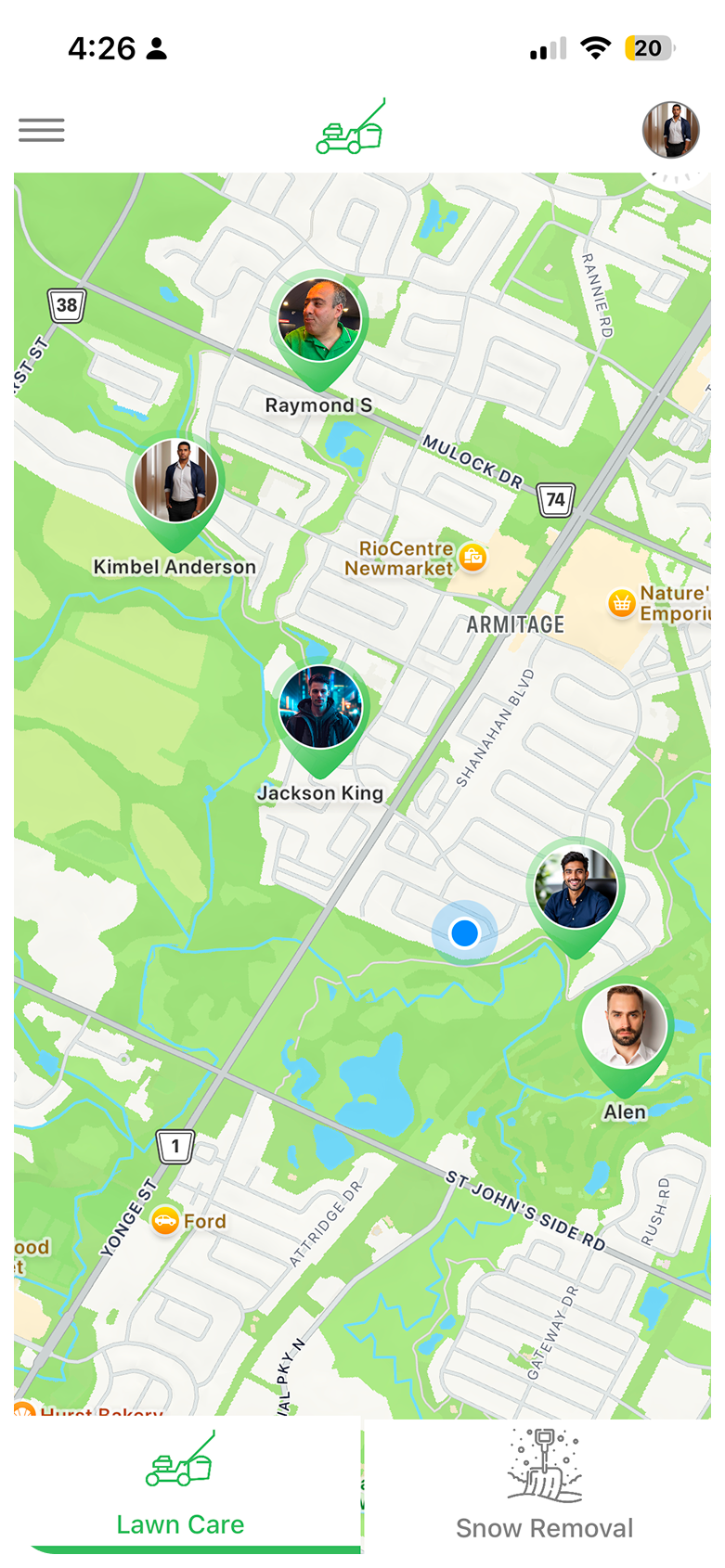
Task: Select Raymond S's map pin
Action: click(x=319, y=324)
